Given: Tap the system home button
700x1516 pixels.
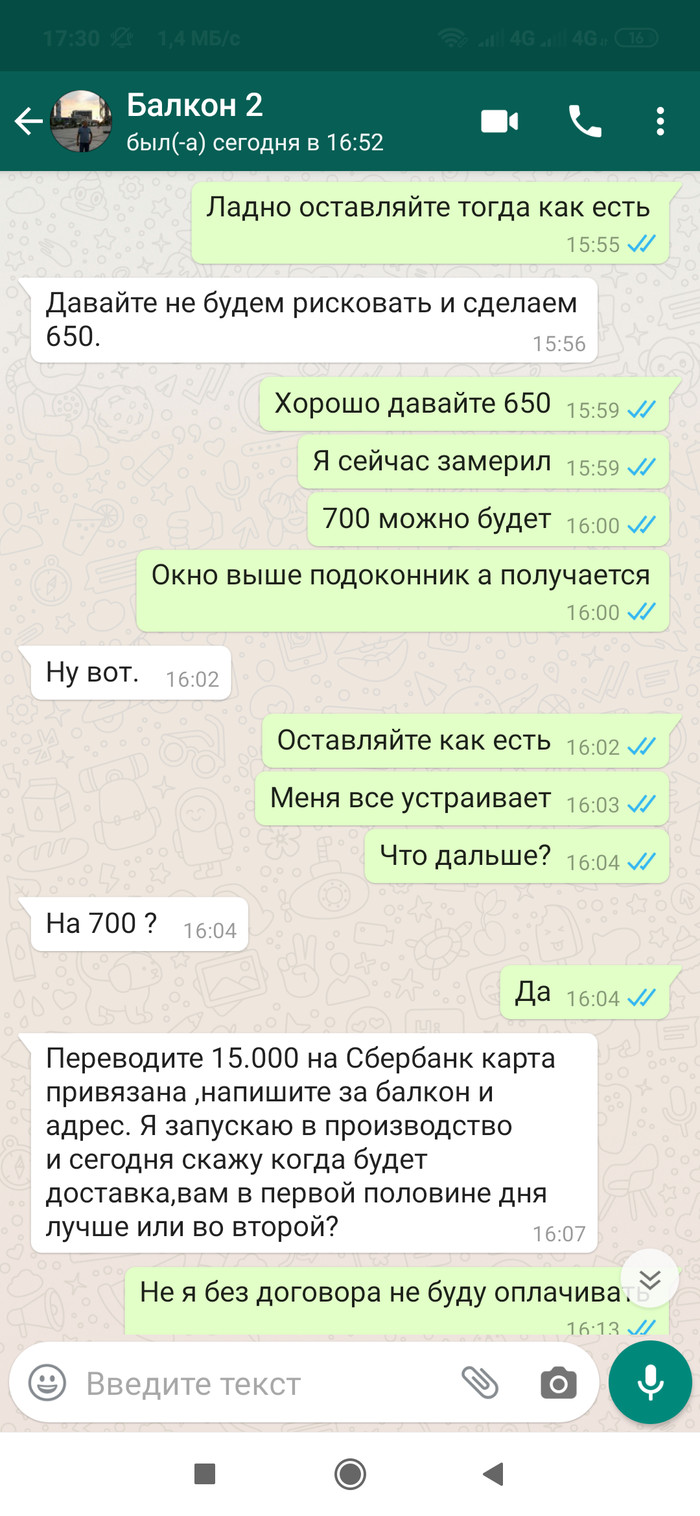Looking at the screenshot, I should pyautogui.click(x=350, y=1473).
